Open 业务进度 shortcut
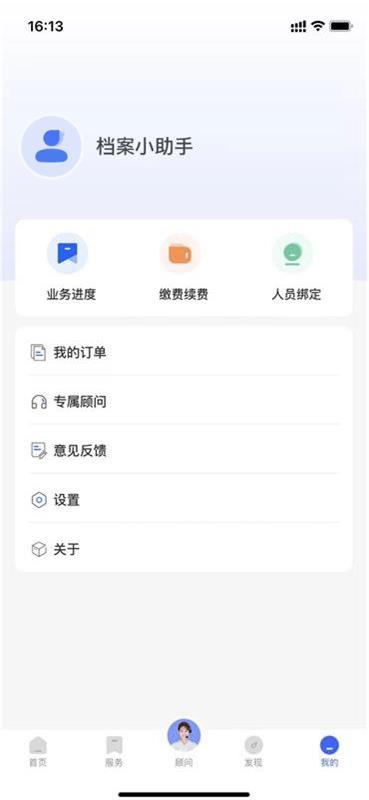Screen dimensions: 369x800 coord(71,267)
